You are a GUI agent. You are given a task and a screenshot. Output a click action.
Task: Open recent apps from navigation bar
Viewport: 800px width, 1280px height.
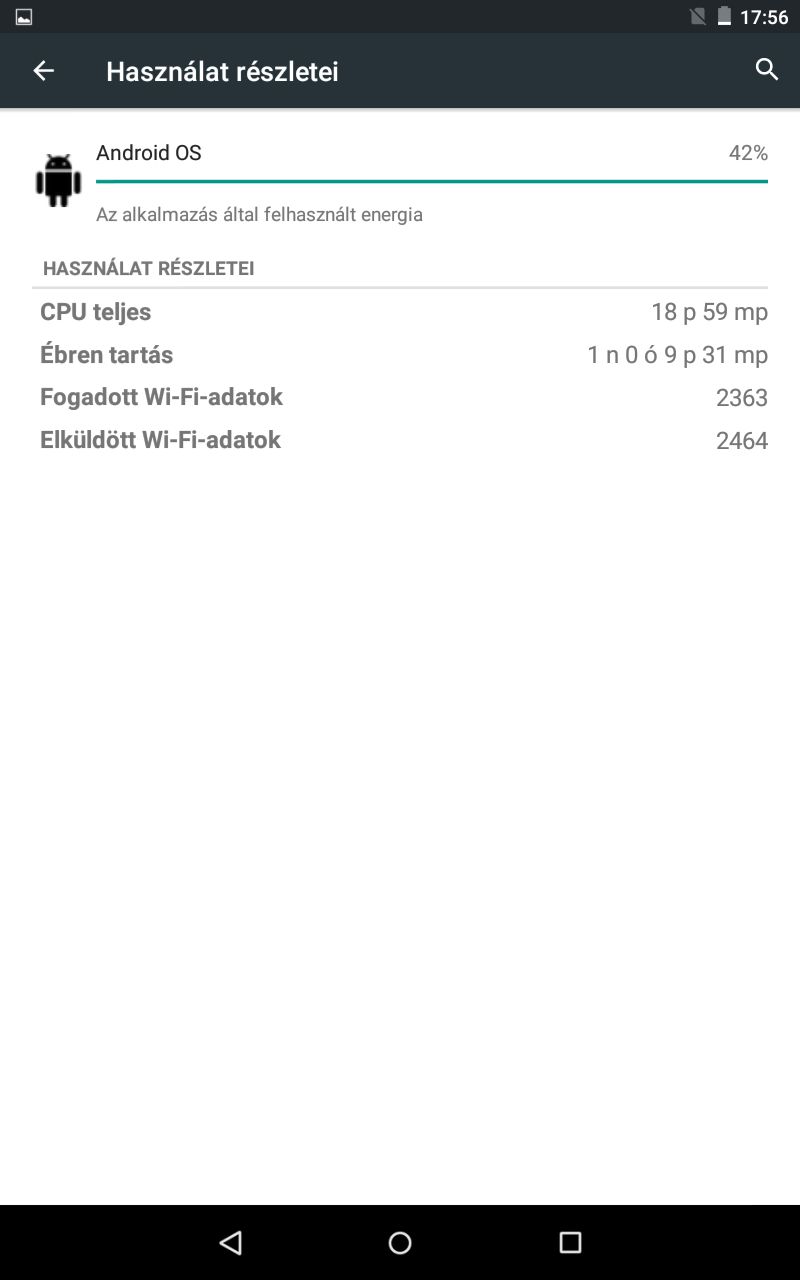tap(570, 1242)
